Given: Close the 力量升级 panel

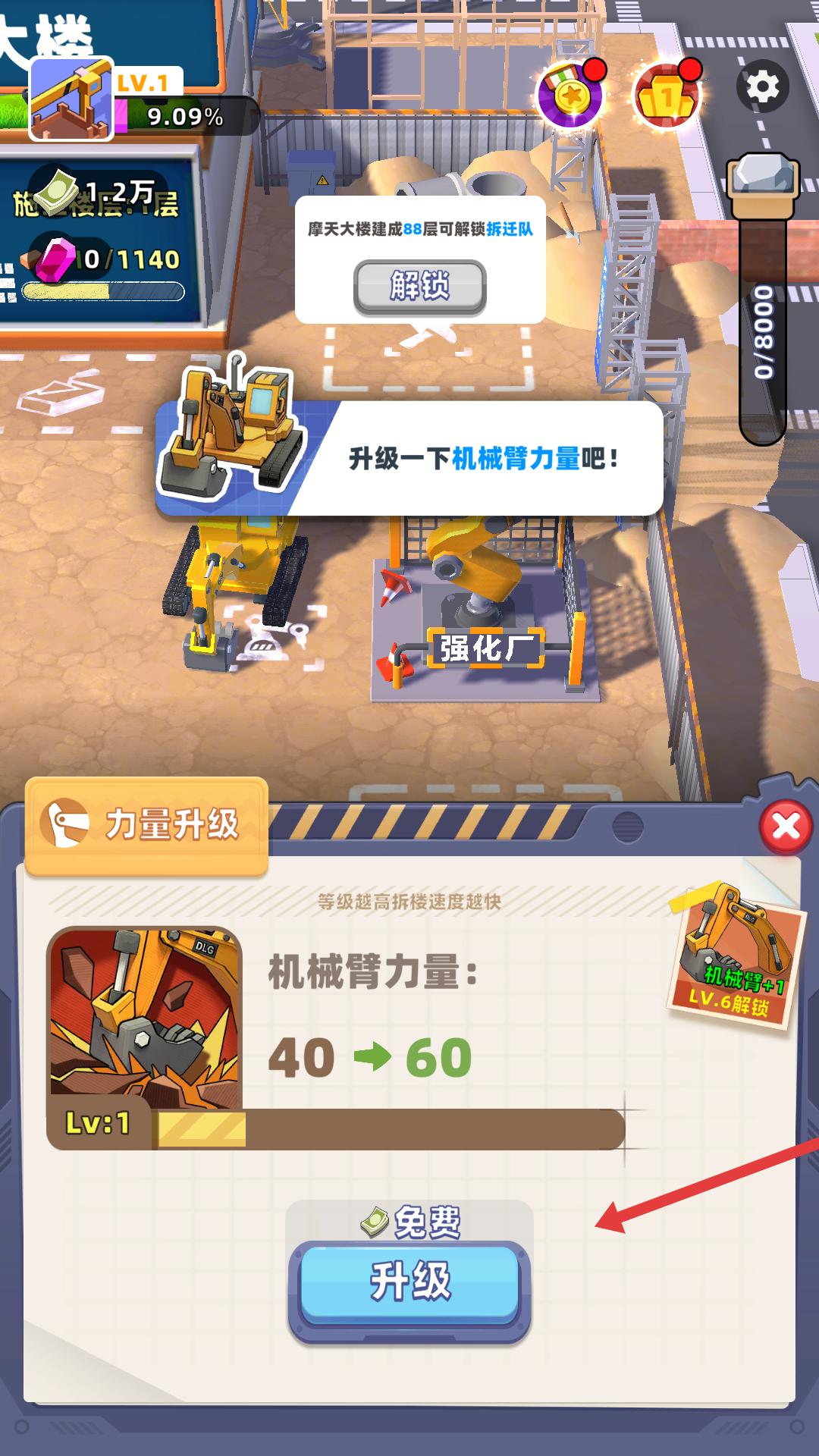Looking at the screenshot, I should (x=786, y=827).
